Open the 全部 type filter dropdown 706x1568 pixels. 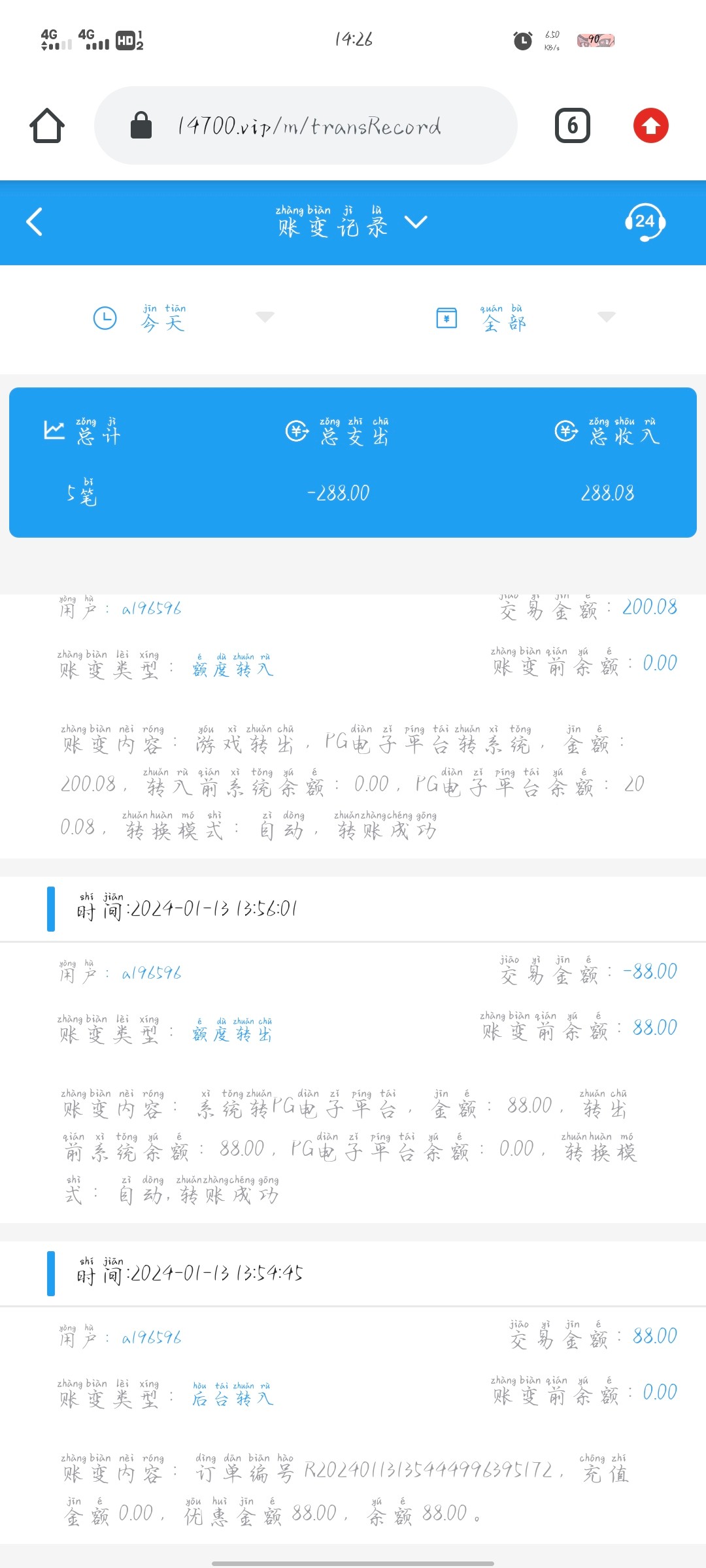pos(526,318)
